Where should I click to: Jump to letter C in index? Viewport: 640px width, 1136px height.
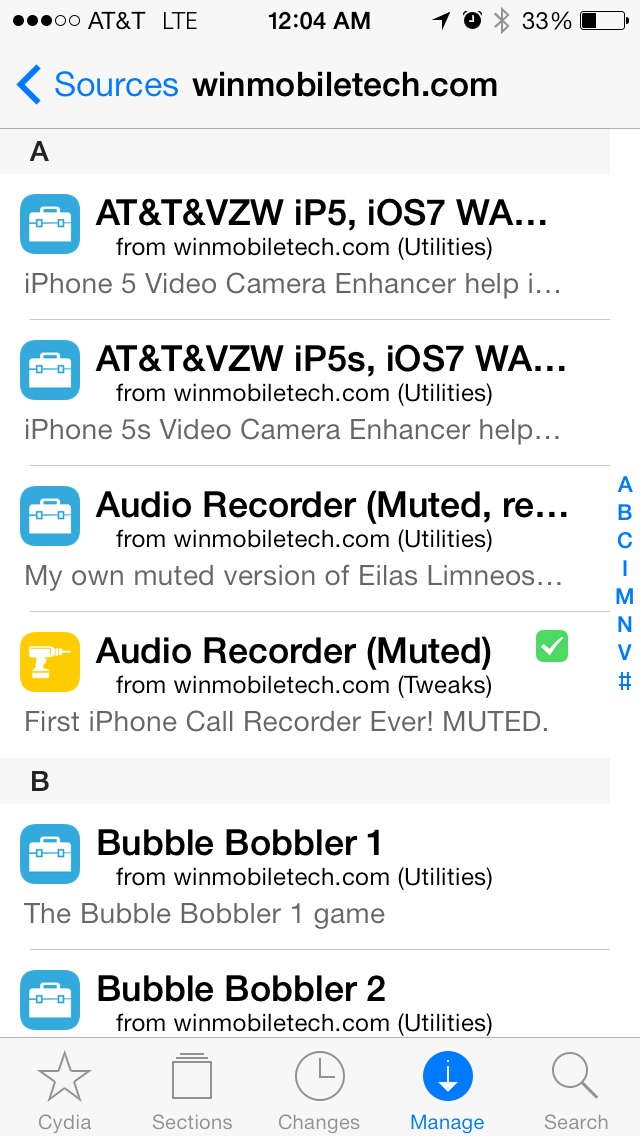coord(625,540)
